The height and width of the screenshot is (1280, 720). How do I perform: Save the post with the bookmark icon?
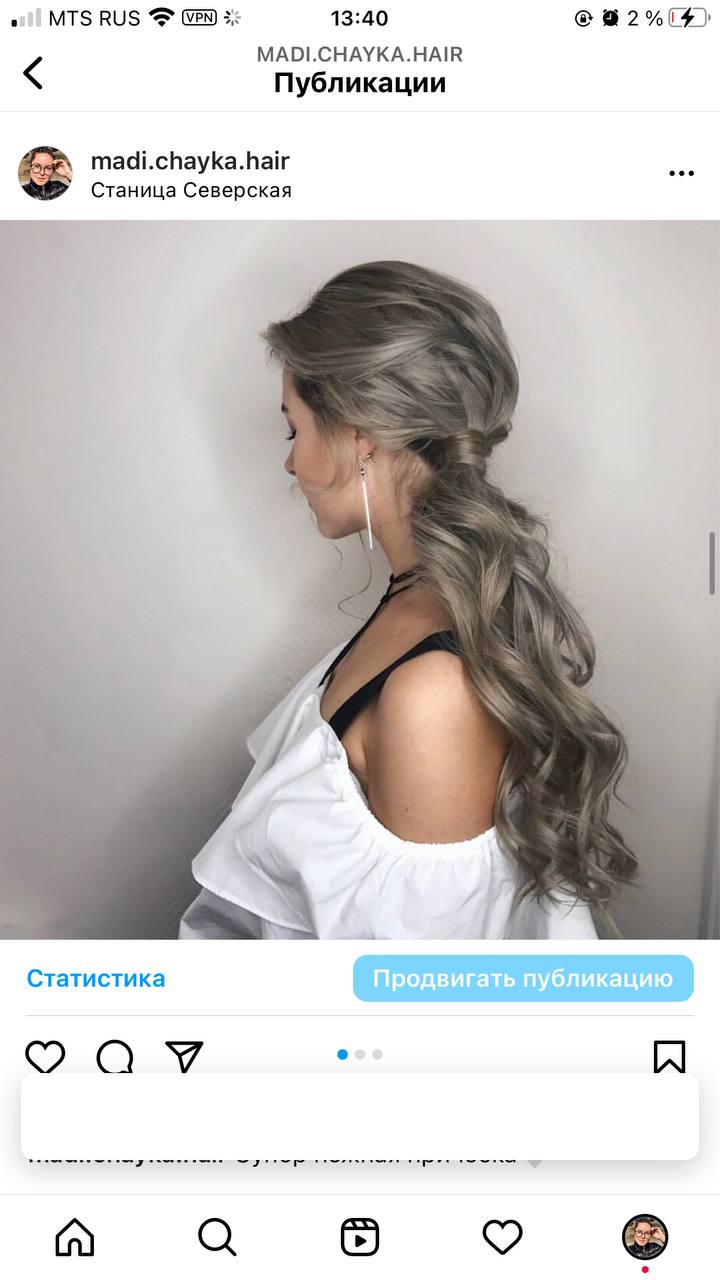coord(669,1057)
